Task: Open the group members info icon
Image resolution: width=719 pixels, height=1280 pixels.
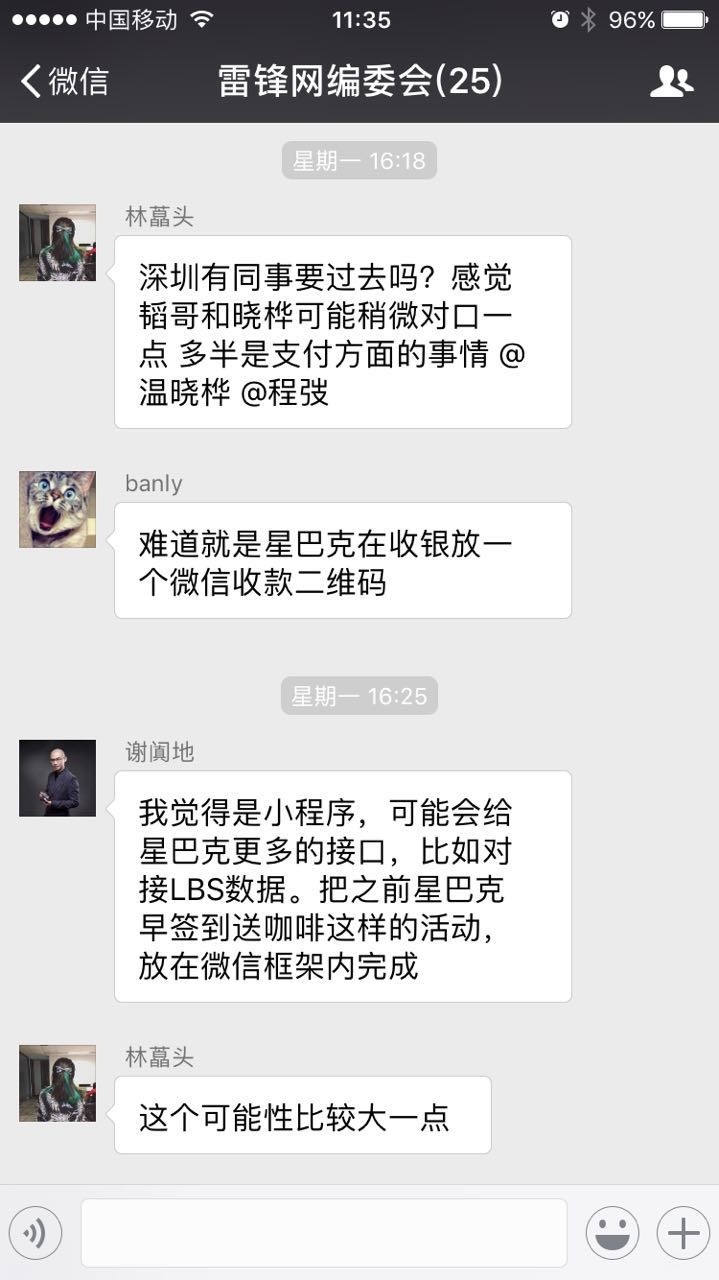Action: [671, 81]
